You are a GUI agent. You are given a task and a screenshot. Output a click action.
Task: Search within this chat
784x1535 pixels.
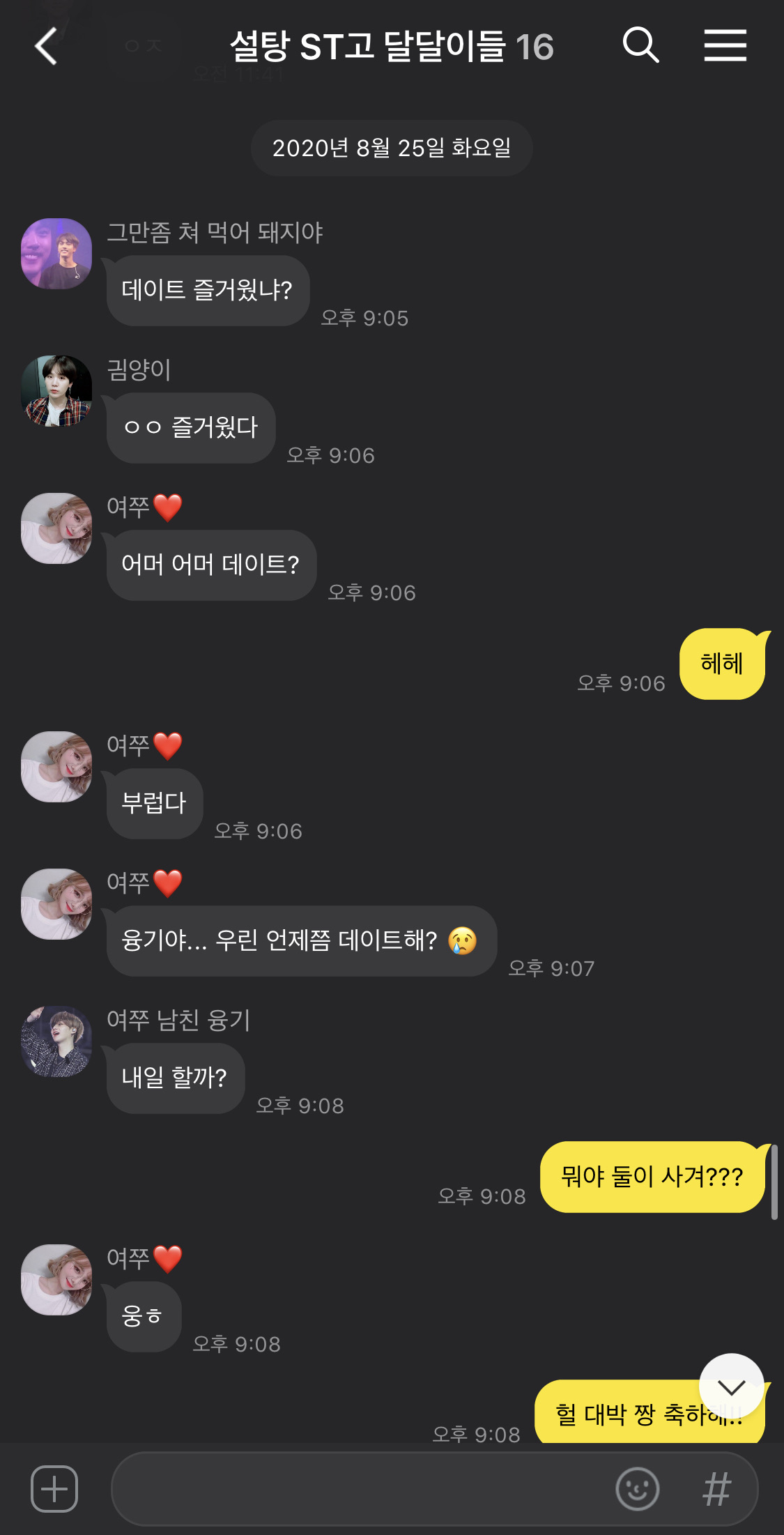click(x=640, y=46)
